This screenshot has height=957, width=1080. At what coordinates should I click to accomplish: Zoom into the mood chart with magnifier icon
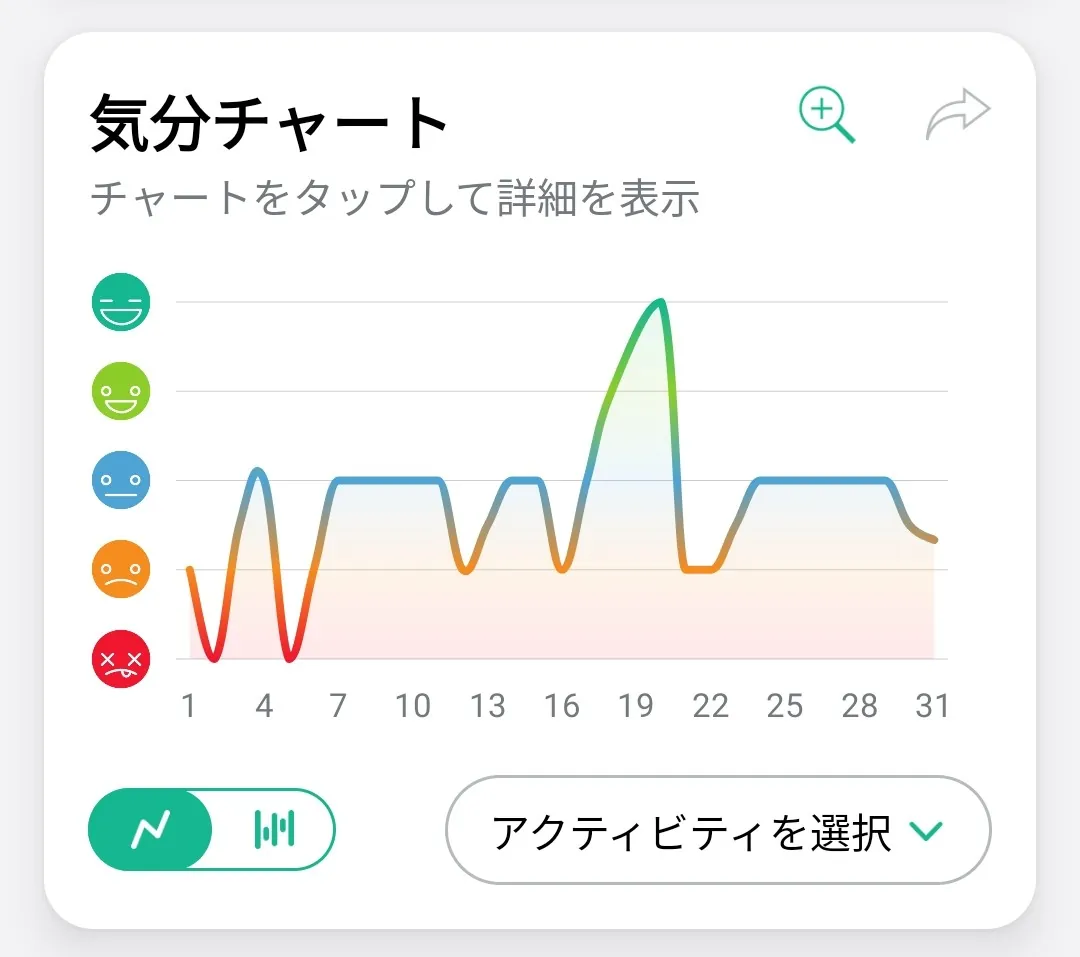coord(827,114)
